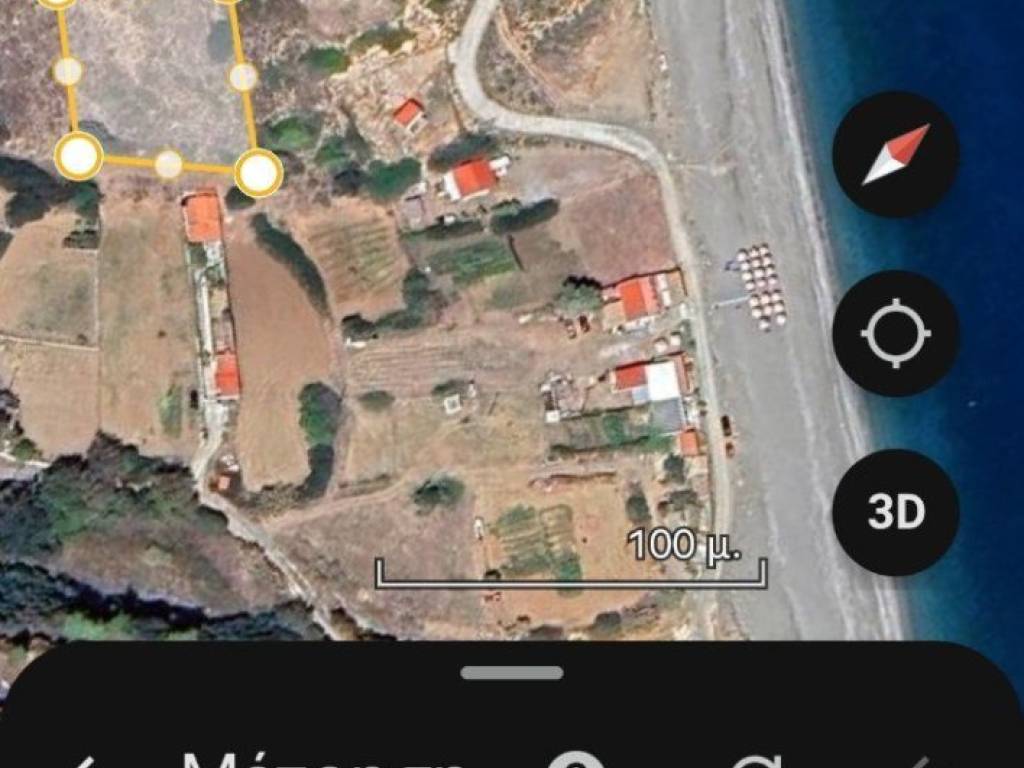Tap the compass to reset map orientation

point(895,155)
